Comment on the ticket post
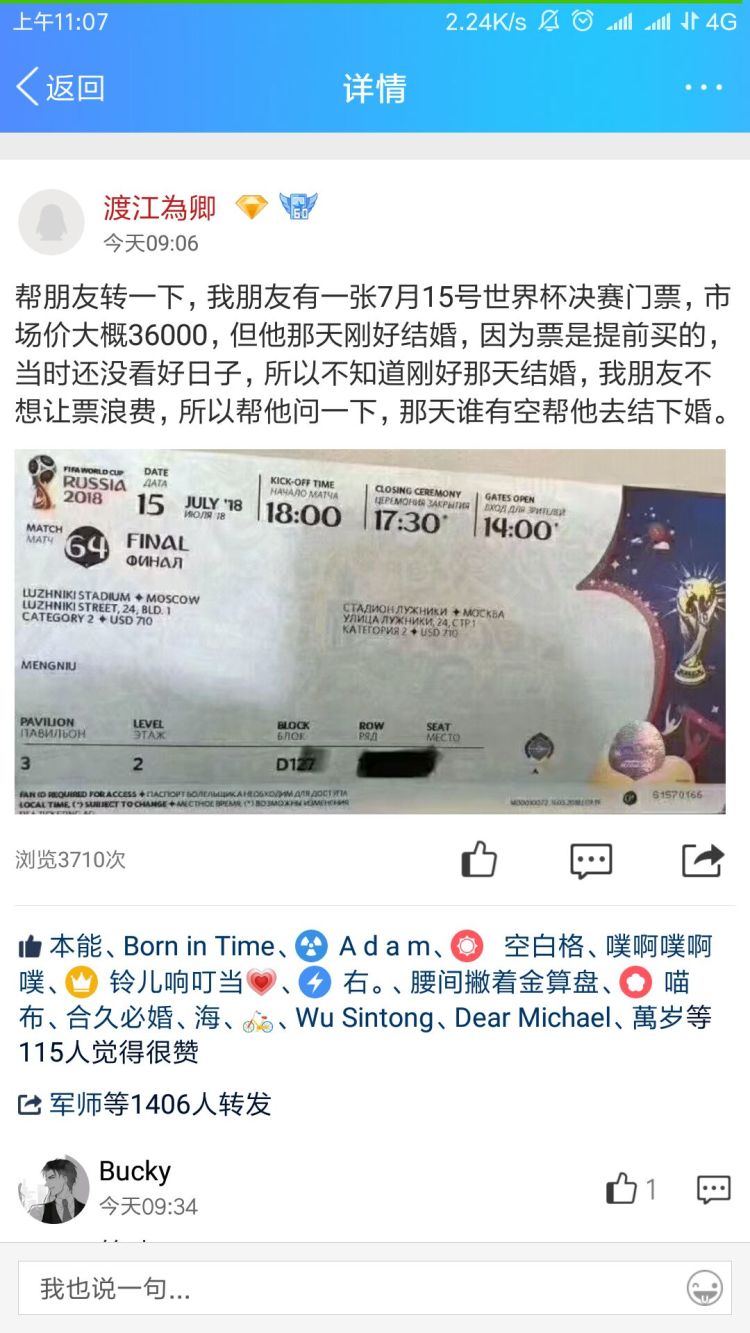 click(591, 859)
